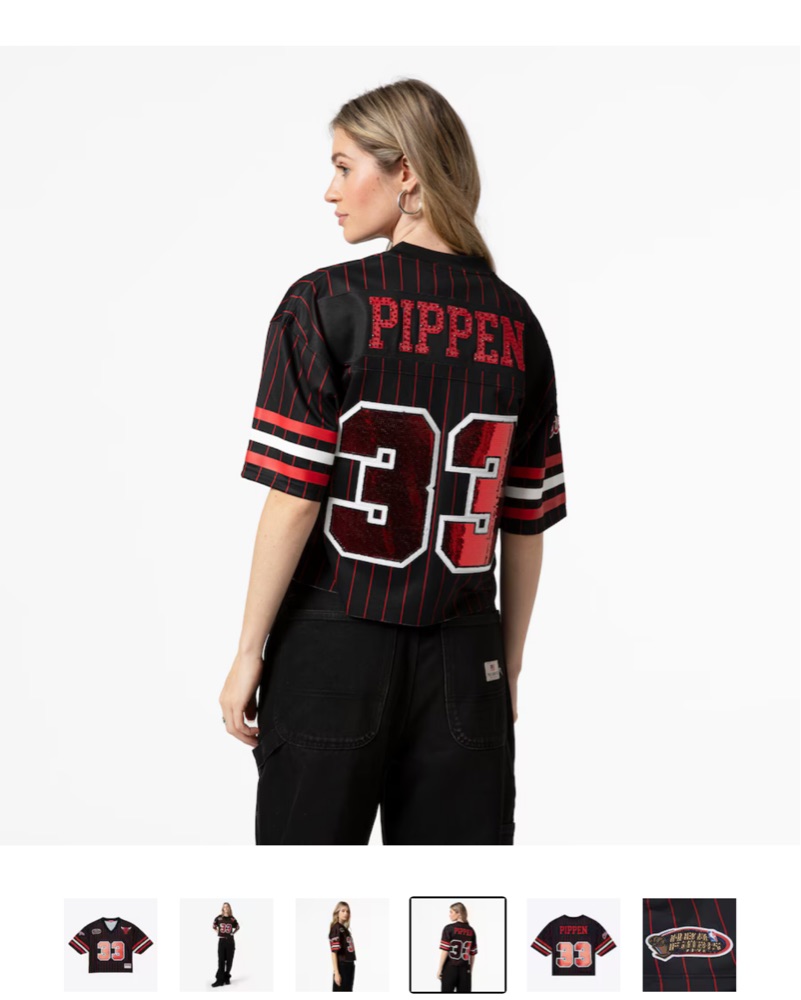
Task: View the model side-angle thumbnail
Action: tap(342, 944)
